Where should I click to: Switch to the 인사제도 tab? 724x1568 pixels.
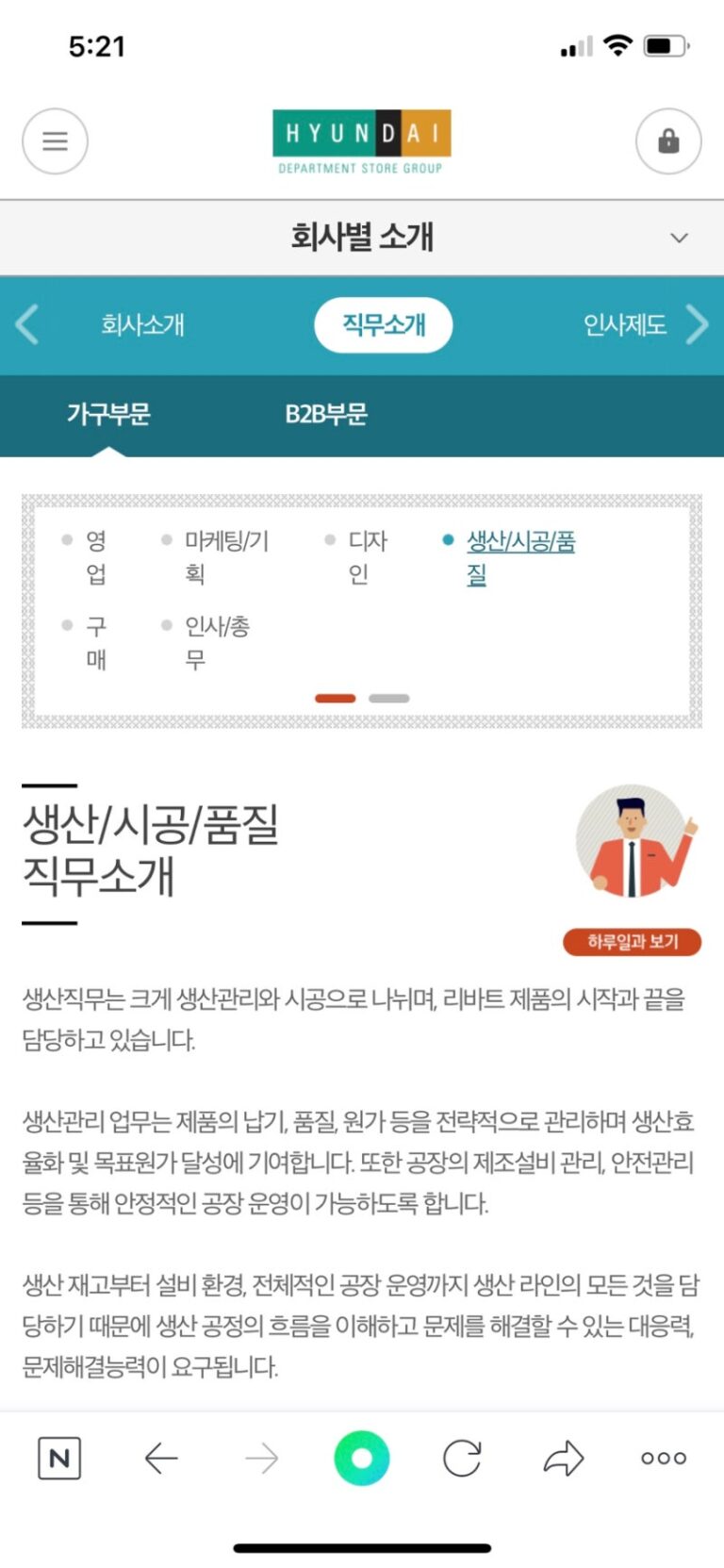[624, 325]
